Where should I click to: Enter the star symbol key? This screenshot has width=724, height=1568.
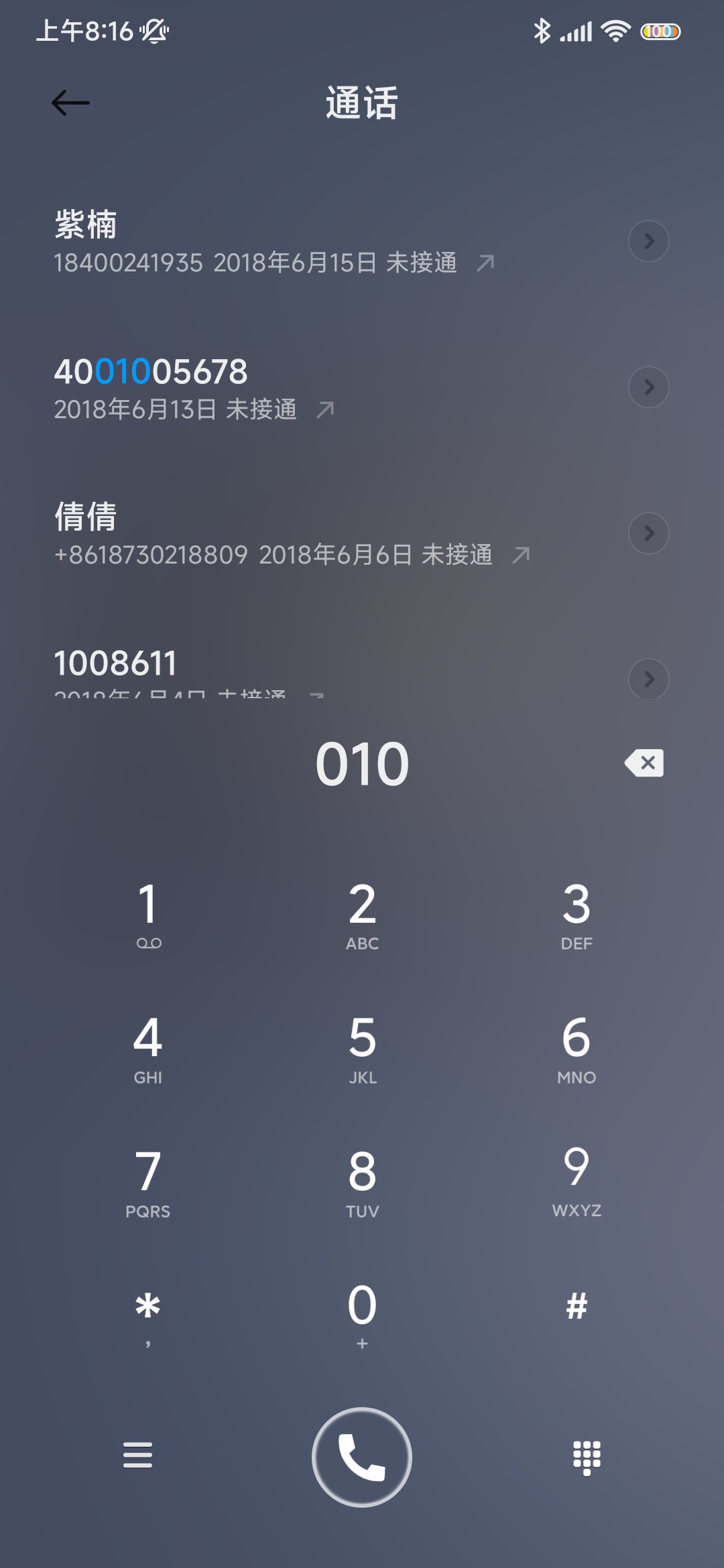pyautogui.click(x=148, y=1315)
